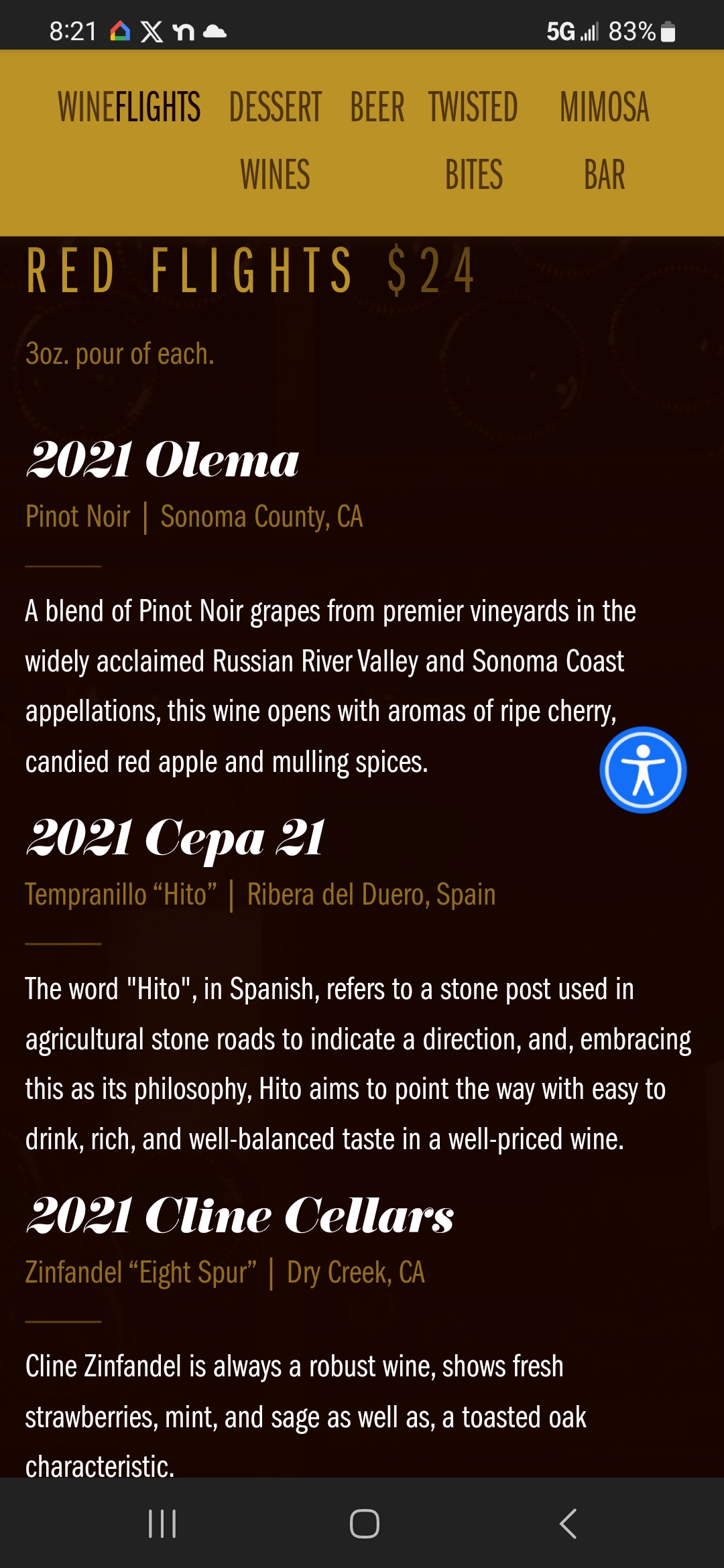Viewport: 724px width, 1568px height.
Task: Switch to the Dessert Wines section
Action: coord(276,141)
